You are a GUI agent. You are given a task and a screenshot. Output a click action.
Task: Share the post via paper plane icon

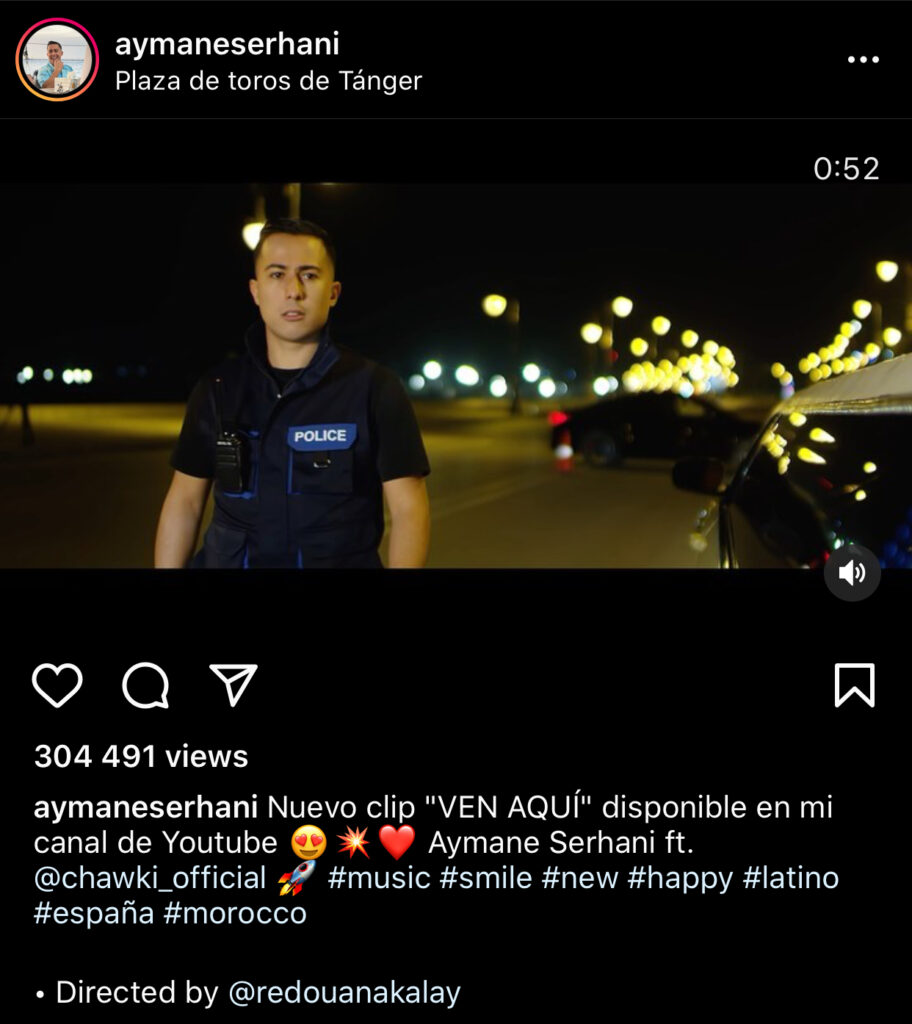(x=233, y=685)
